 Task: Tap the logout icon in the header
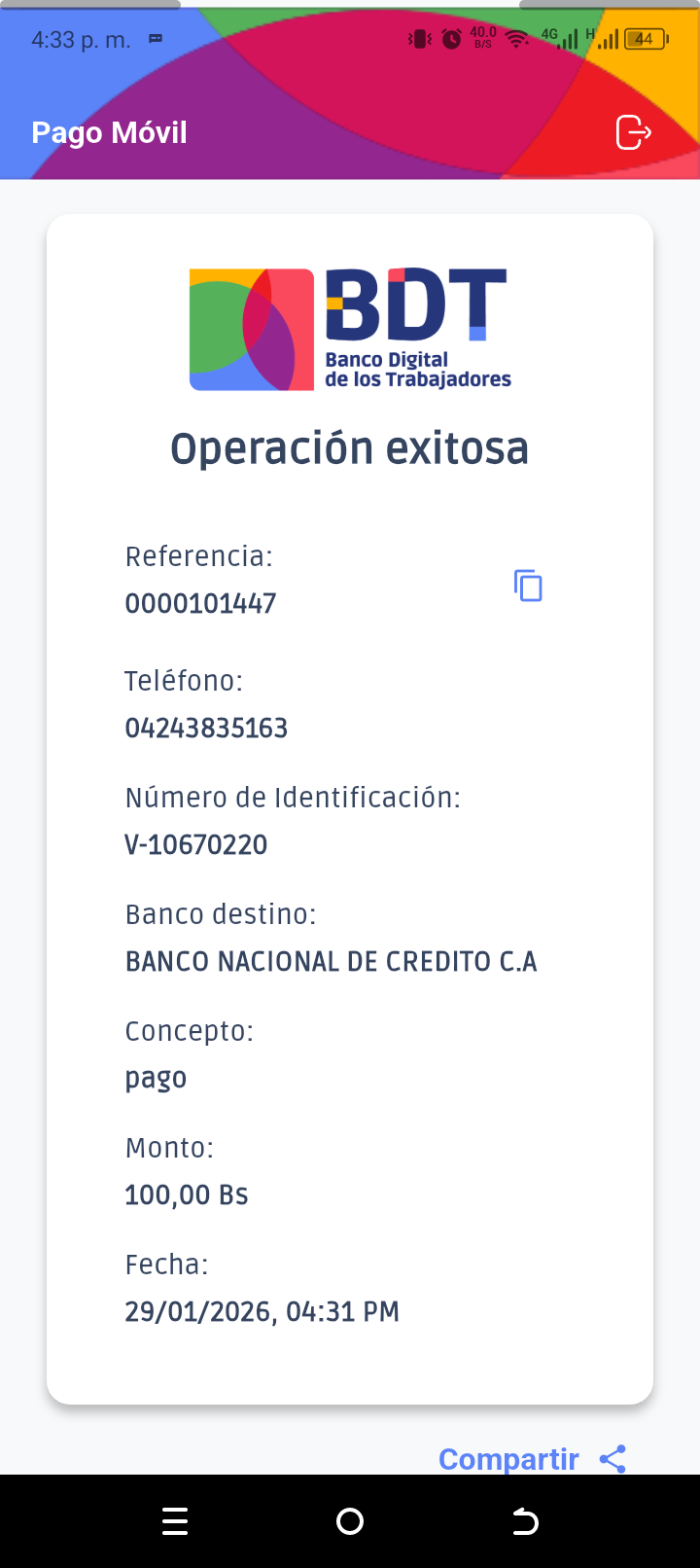(633, 132)
